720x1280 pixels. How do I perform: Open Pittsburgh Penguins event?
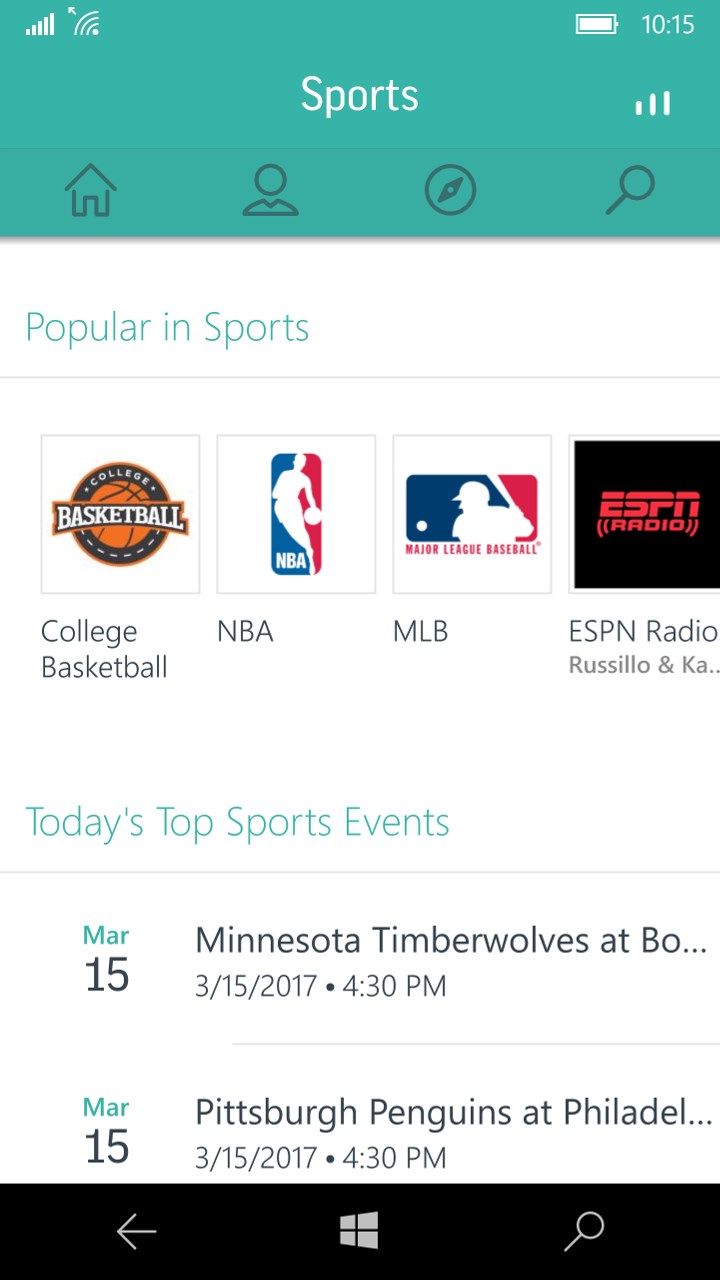tap(450, 1132)
